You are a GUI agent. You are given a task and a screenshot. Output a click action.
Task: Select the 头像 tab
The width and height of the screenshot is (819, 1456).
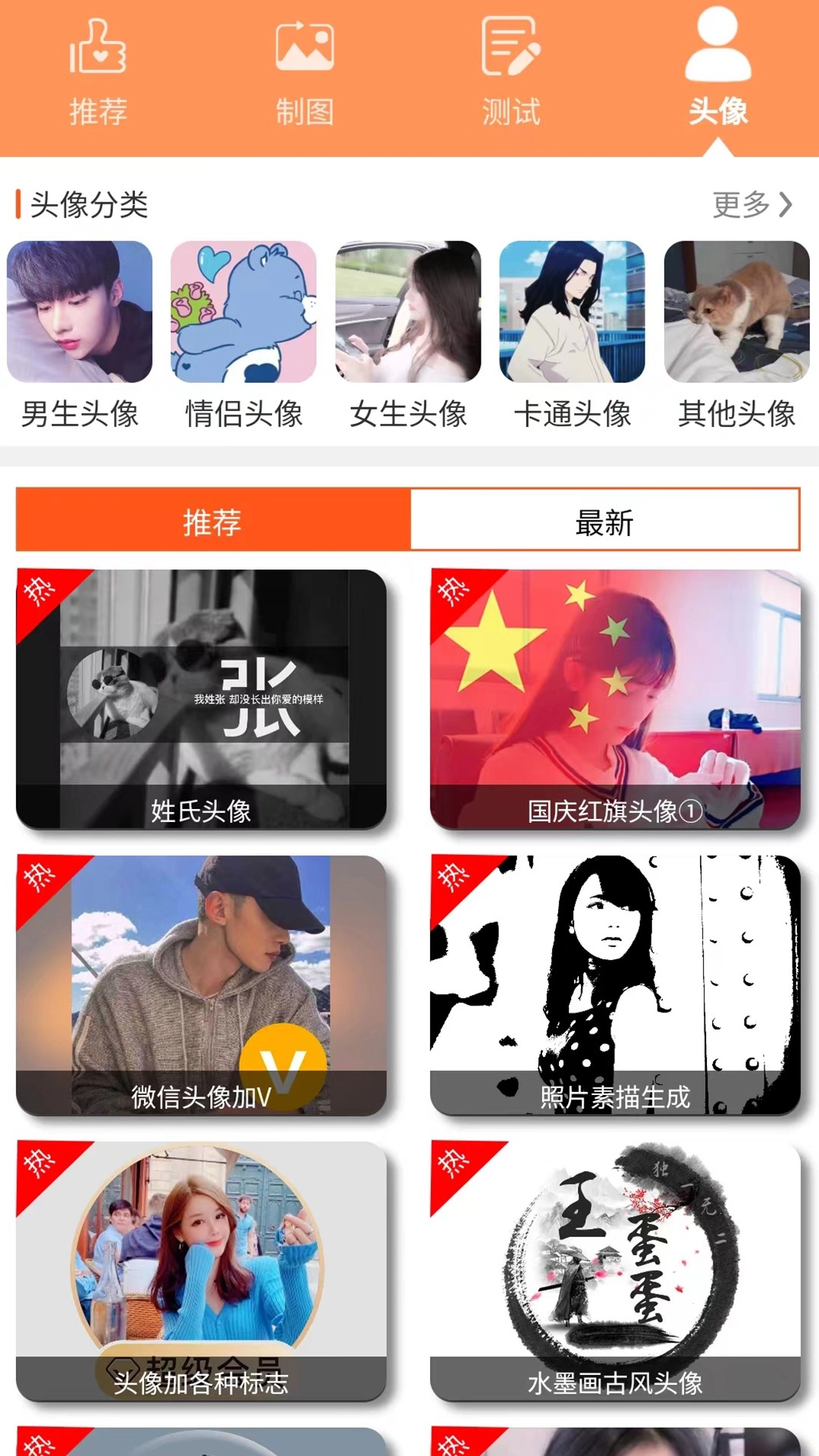[x=717, y=74]
